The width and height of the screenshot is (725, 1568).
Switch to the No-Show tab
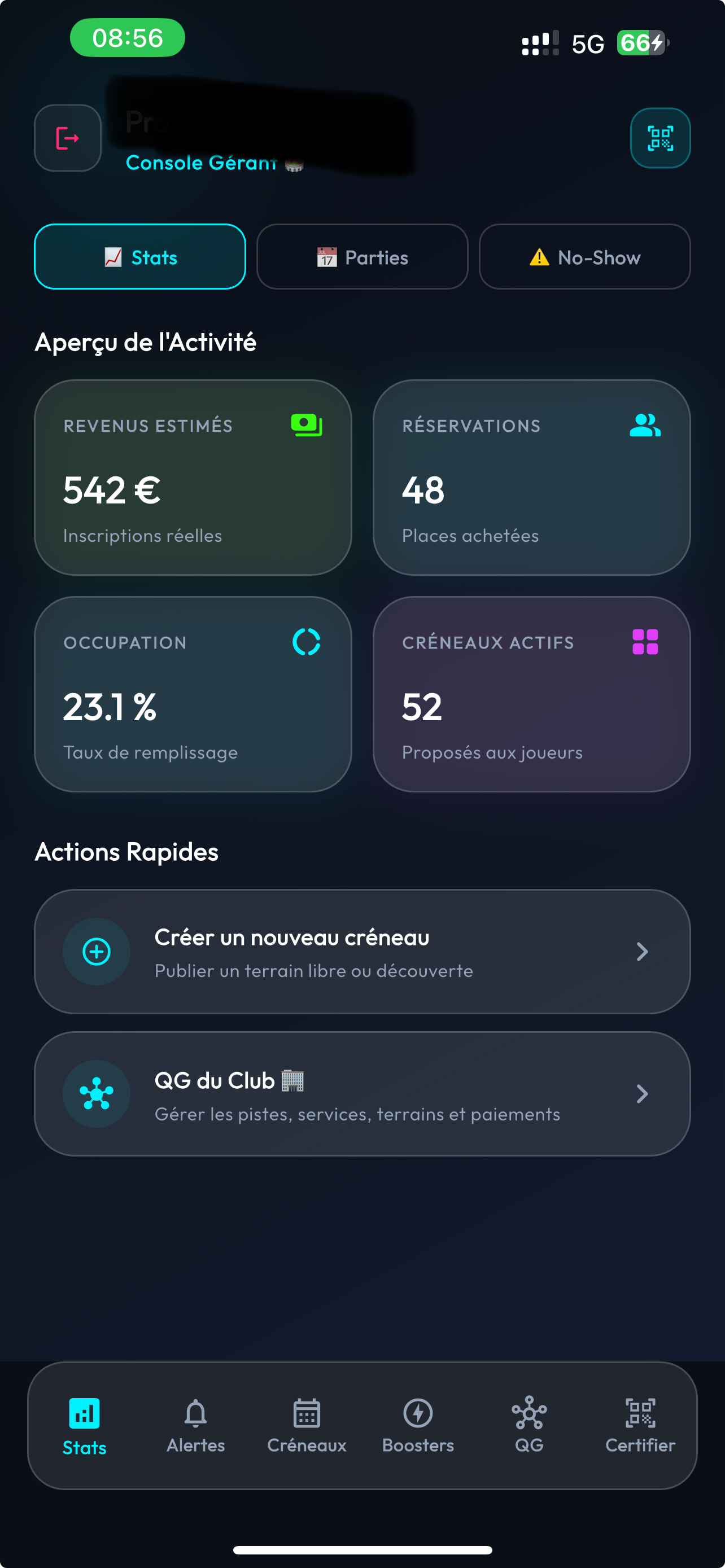(x=584, y=257)
